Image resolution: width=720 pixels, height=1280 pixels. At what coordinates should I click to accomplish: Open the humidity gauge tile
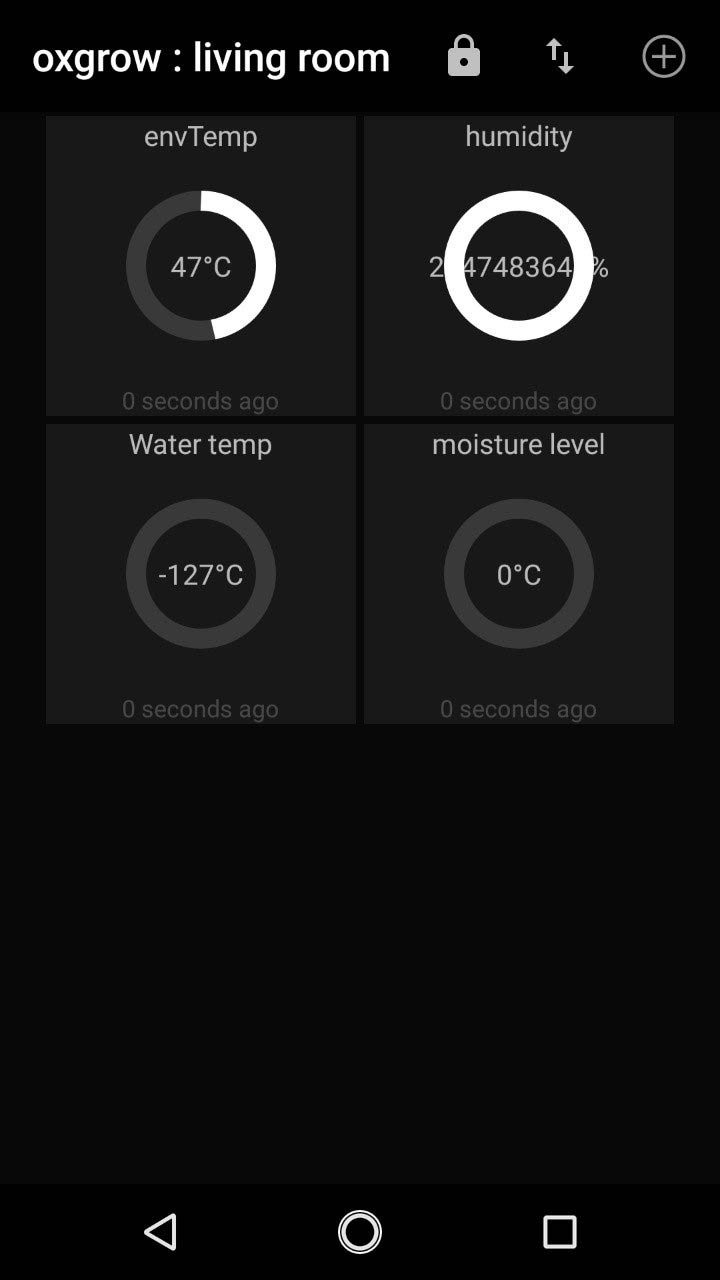pyautogui.click(x=519, y=266)
